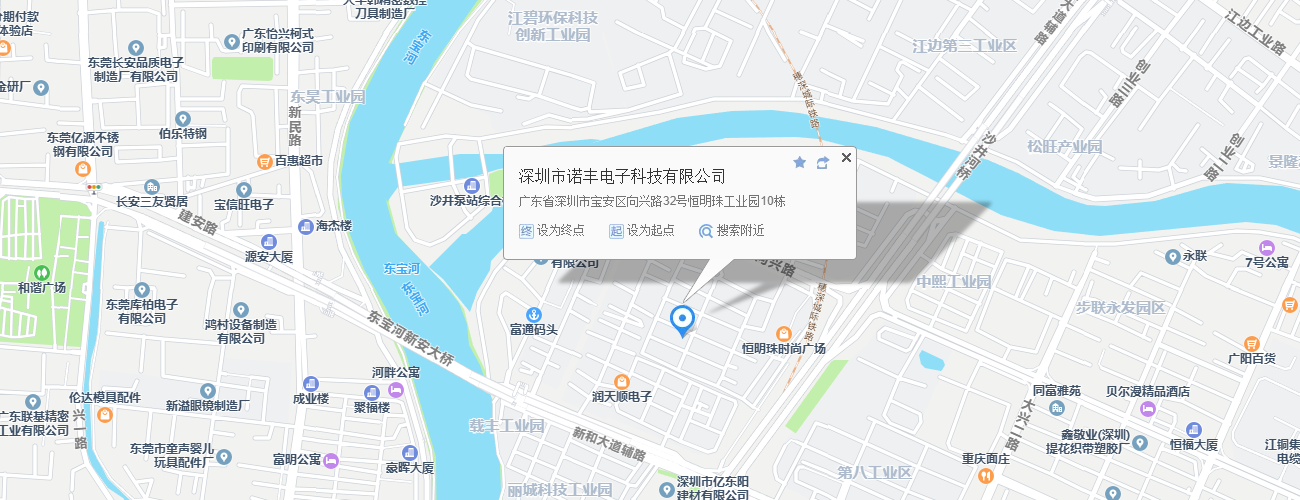Close the company info popup
The height and width of the screenshot is (500, 1300).
click(x=846, y=157)
